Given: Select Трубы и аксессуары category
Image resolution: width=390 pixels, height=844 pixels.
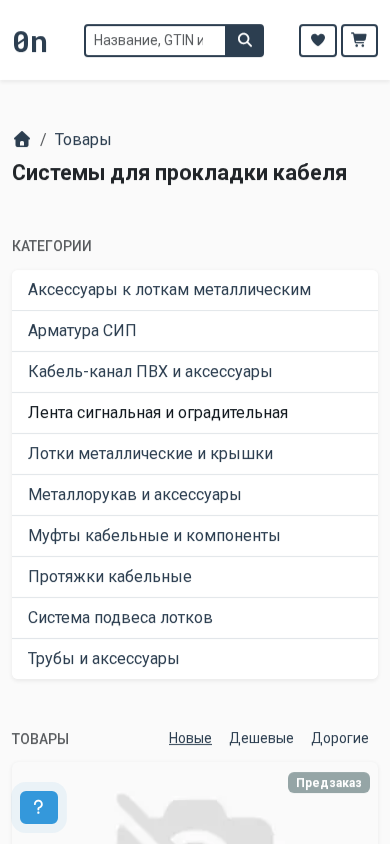Looking at the screenshot, I should (195, 658).
